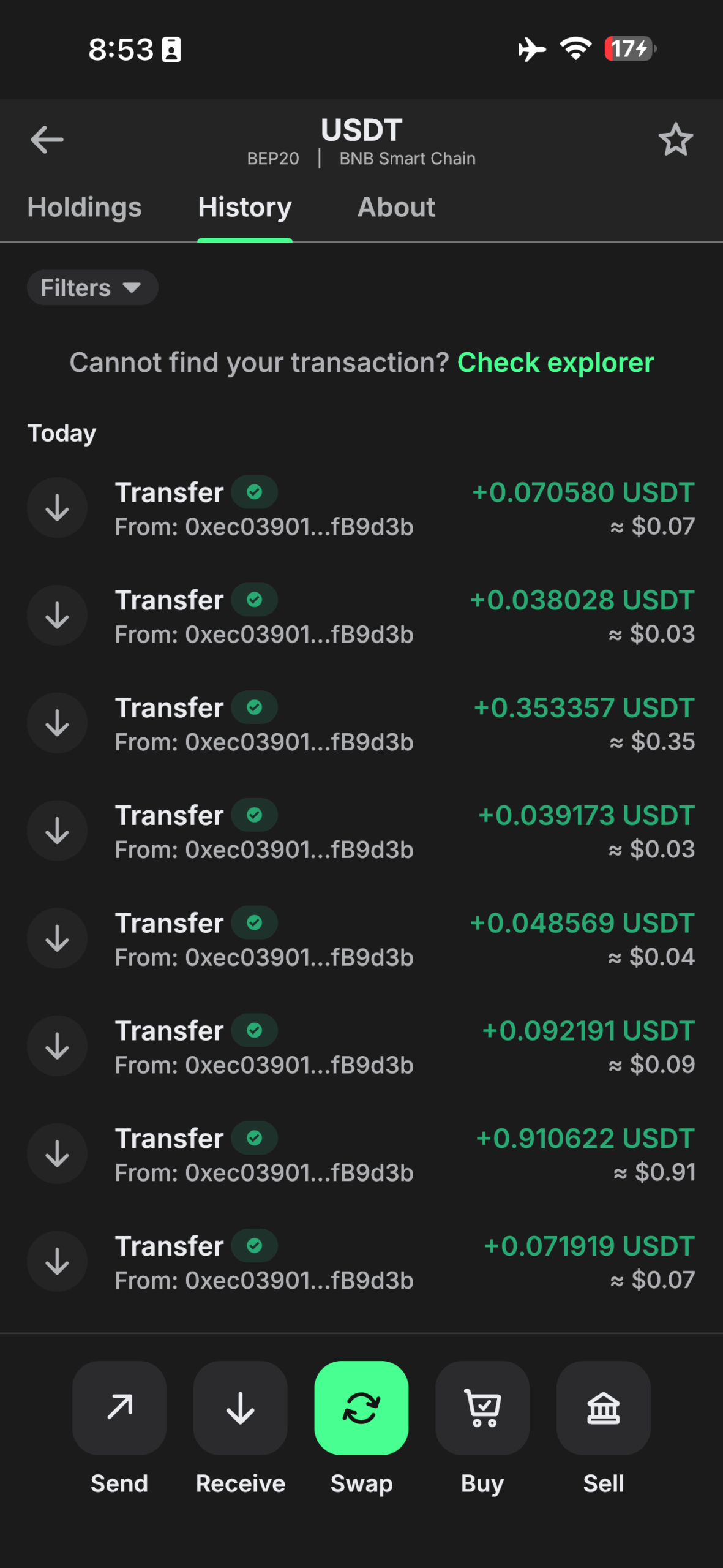This screenshot has height=1568, width=723.
Task: Open the About tab
Action: pos(396,208)
